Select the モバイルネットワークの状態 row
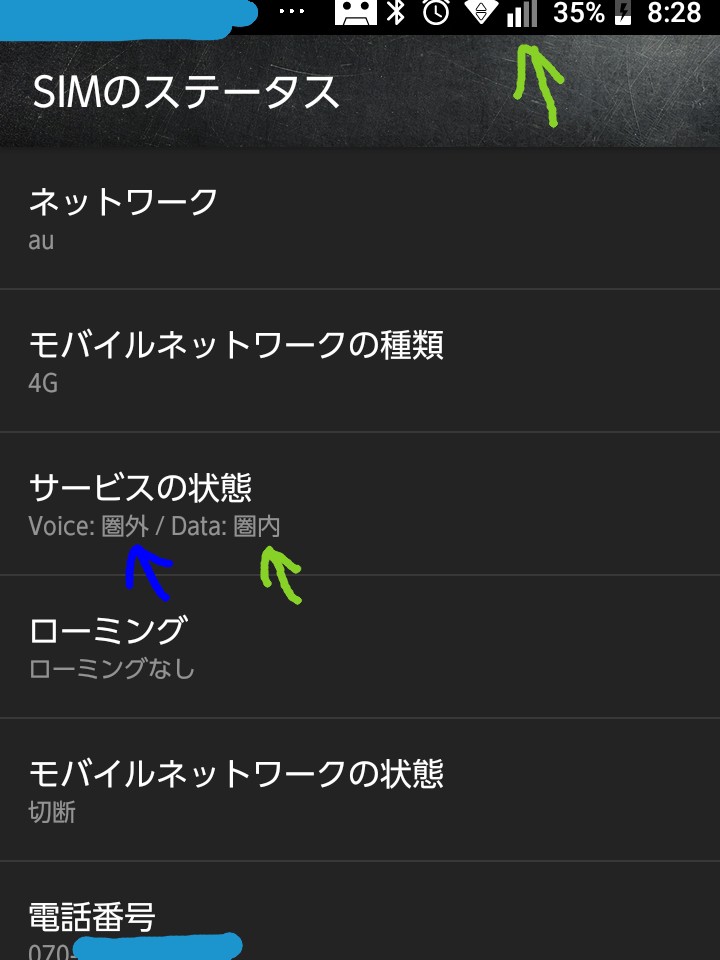The width and height of the screenshot is (720, 960). point(360,789)
